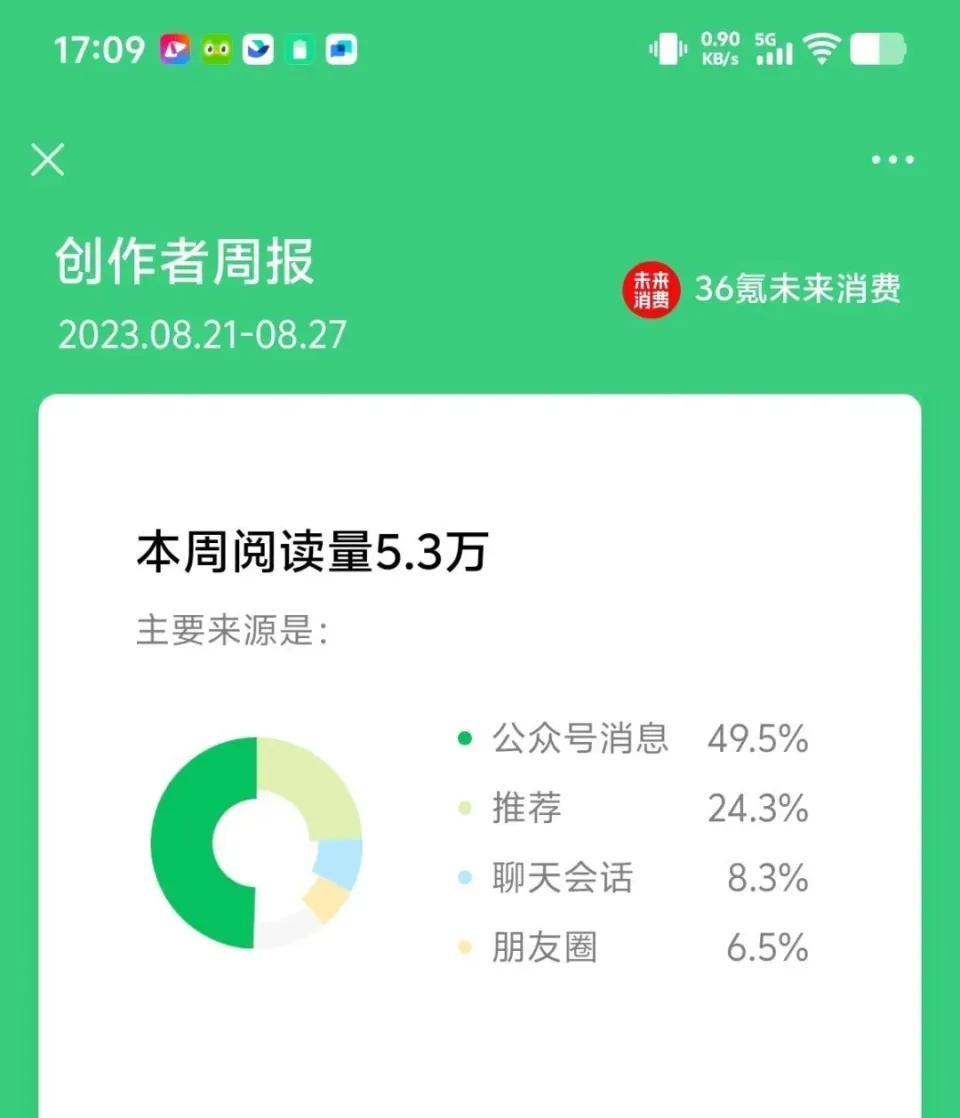Tap the battery app notification icon
Screen dimensions: 960x1118
click(301, 49)
